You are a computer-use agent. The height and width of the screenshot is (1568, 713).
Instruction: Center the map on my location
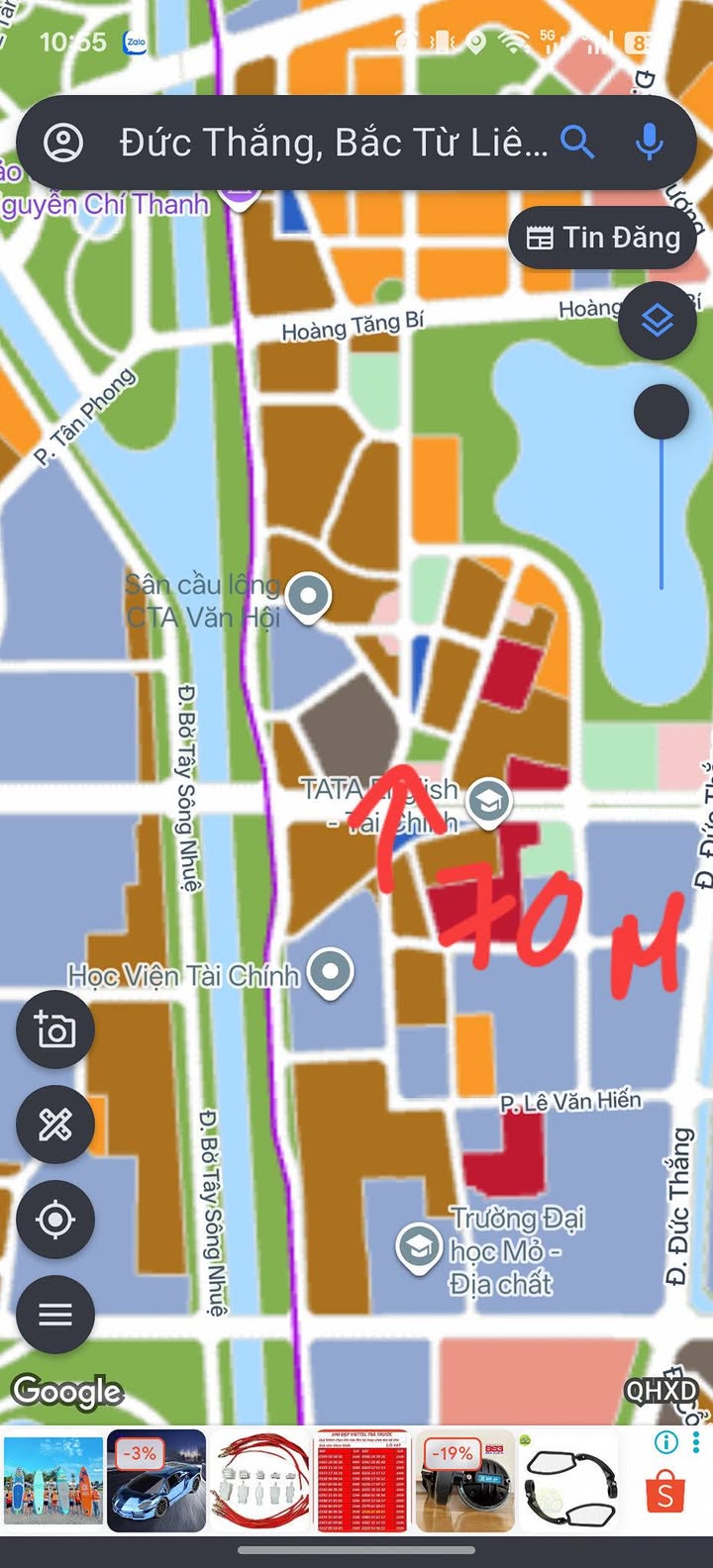click(55, 1220)
